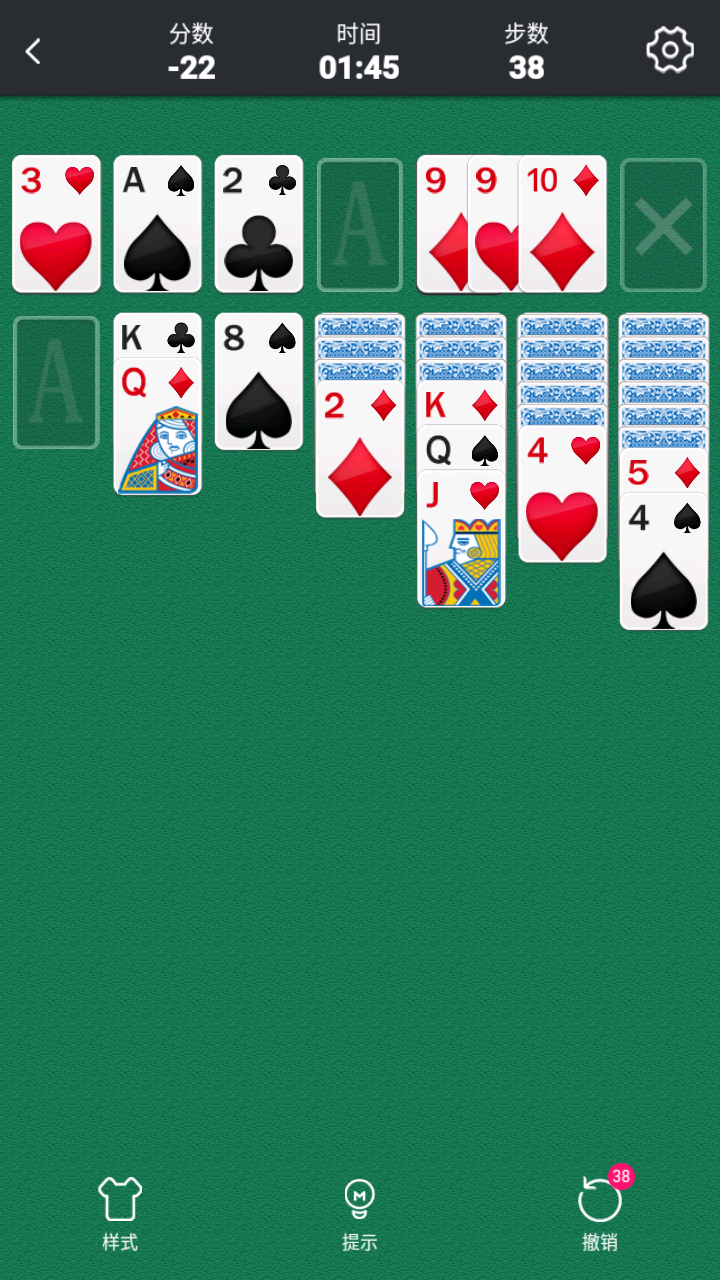Open the 样式 style options
720x1280 pixels.
point(120,1213)
